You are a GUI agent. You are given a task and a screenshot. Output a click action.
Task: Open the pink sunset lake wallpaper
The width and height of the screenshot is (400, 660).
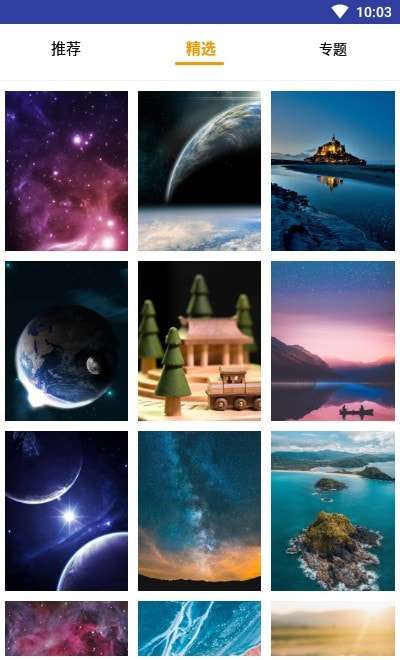click(333, 341)
